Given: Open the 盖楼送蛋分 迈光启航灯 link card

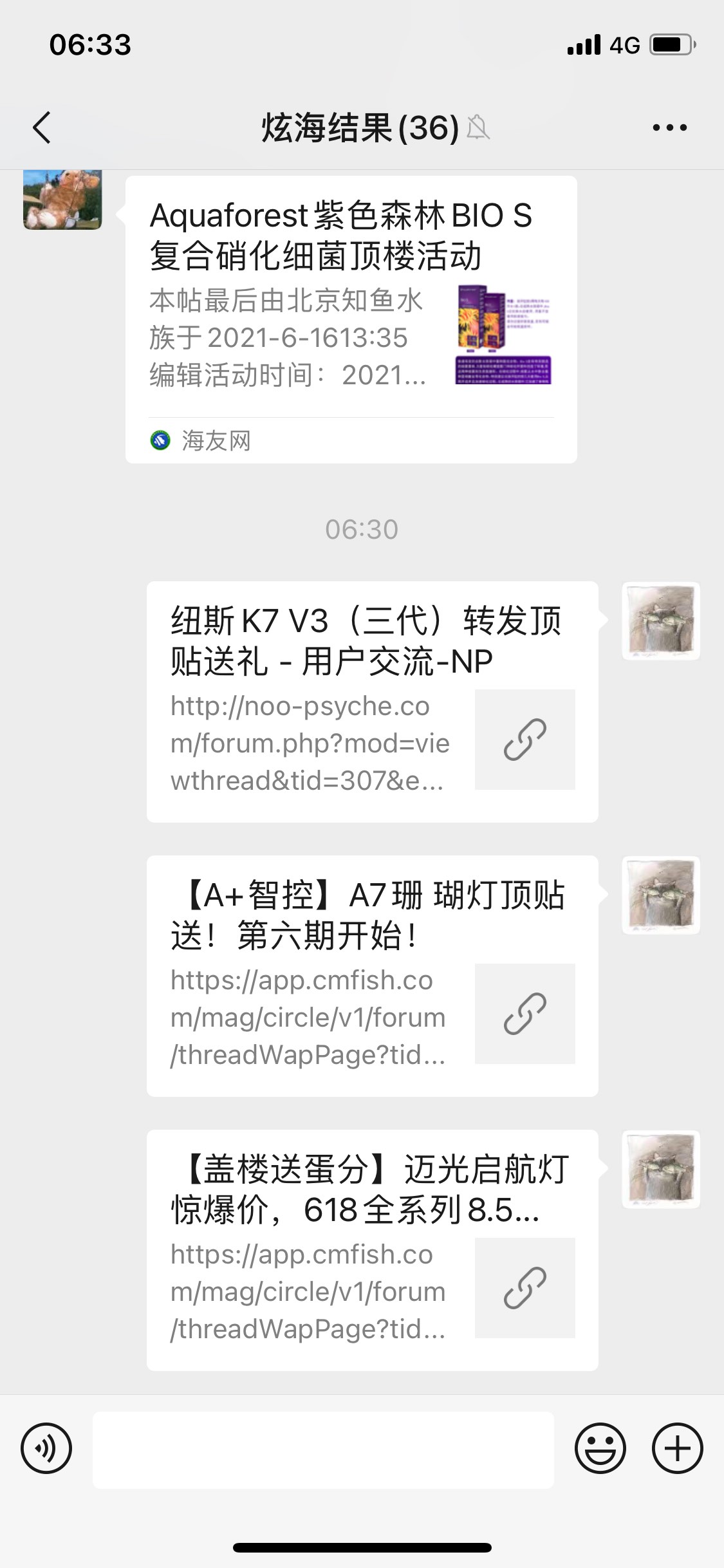Looking at the screenshot, I should point(372,1249).
